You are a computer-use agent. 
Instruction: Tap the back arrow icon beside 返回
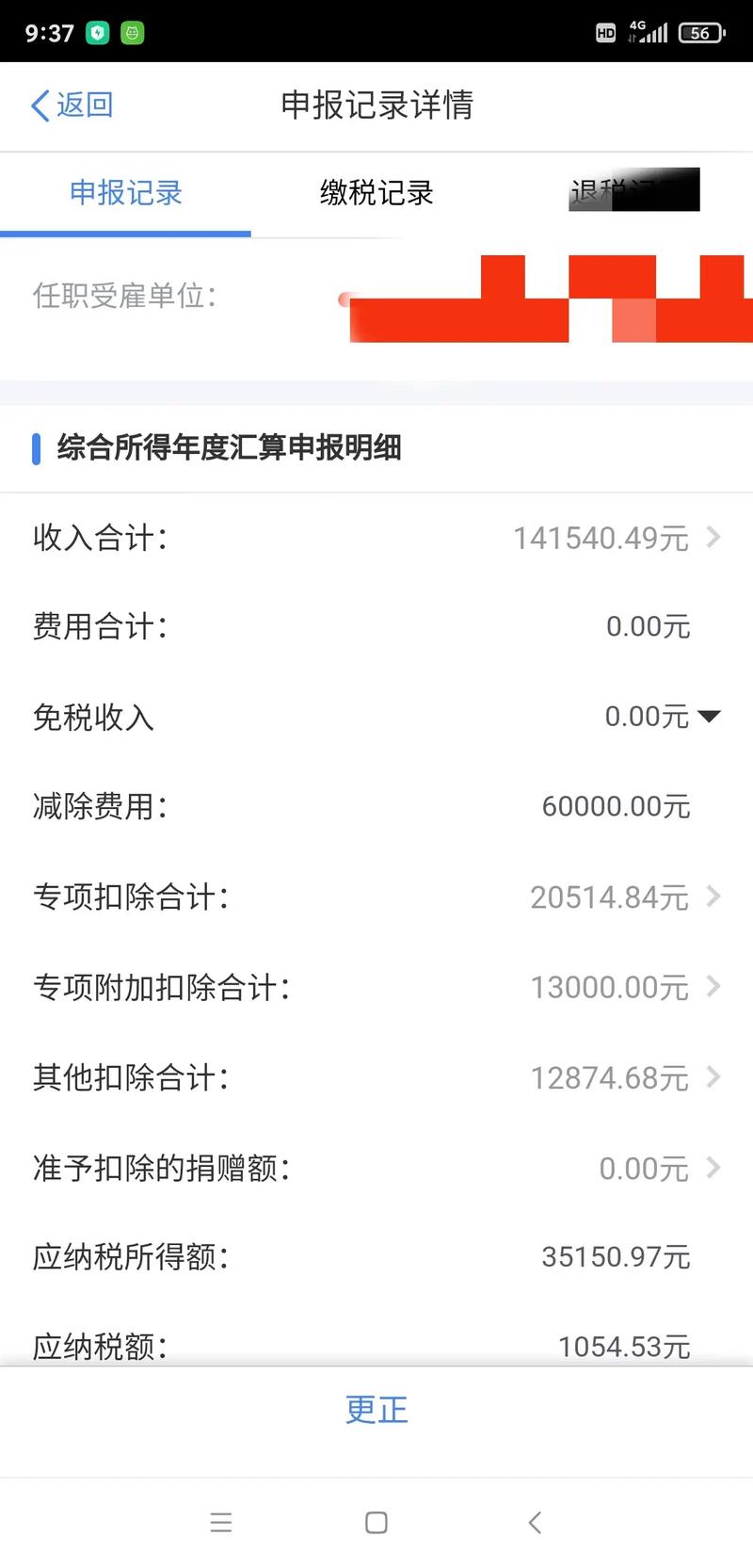click(x=38, y=105)
